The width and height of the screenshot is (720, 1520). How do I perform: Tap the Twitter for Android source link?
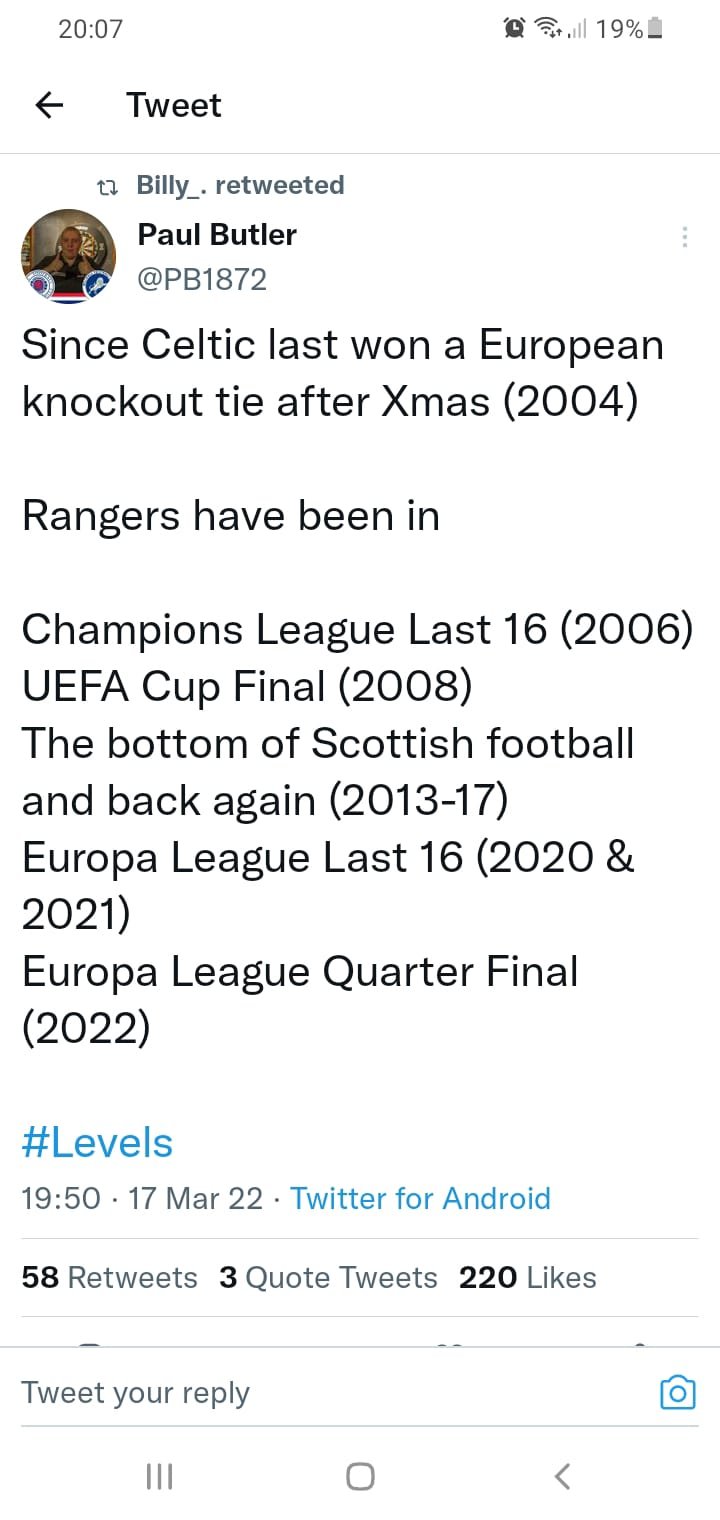[x=420, y=1198]
